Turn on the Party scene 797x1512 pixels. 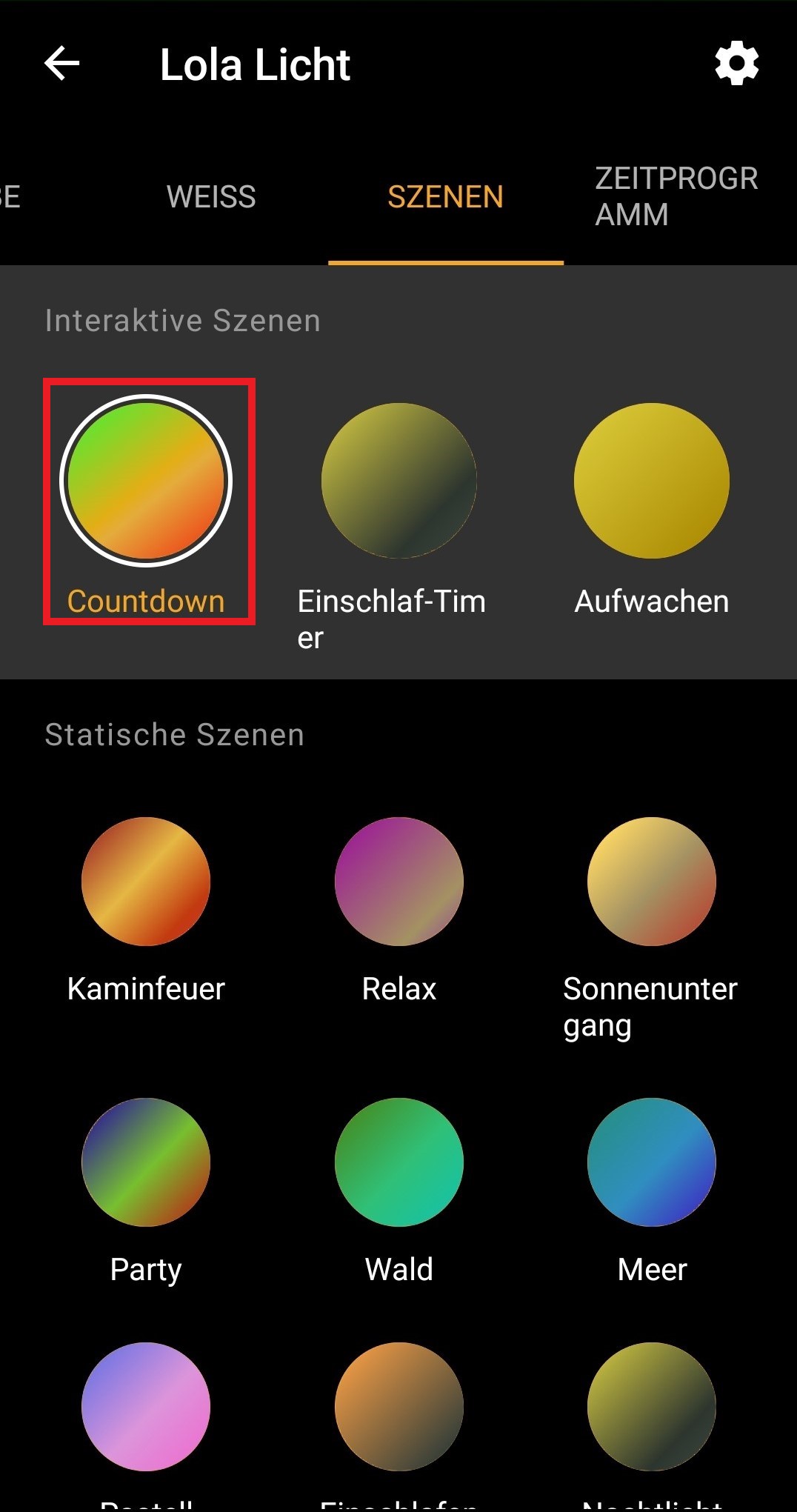tap(146, 1162)
